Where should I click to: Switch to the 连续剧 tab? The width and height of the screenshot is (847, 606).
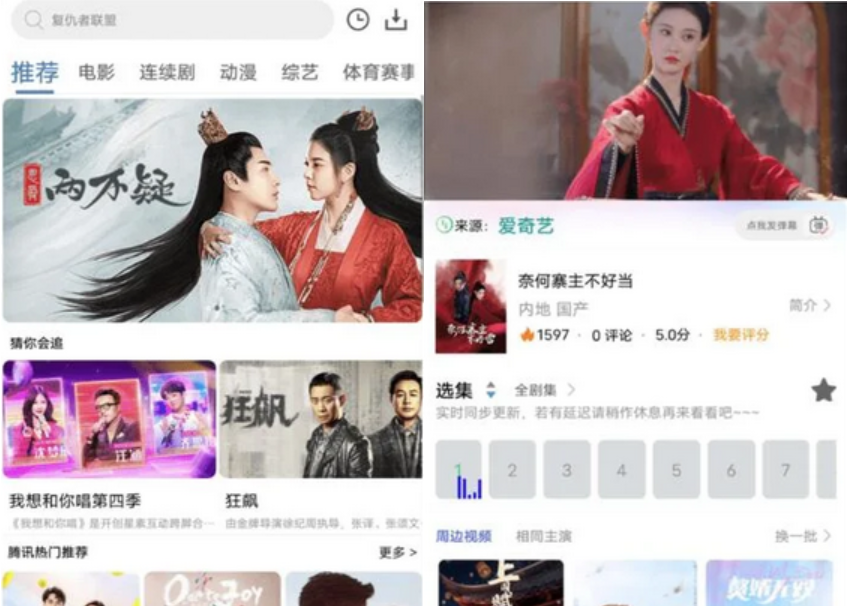pos(167,72)
